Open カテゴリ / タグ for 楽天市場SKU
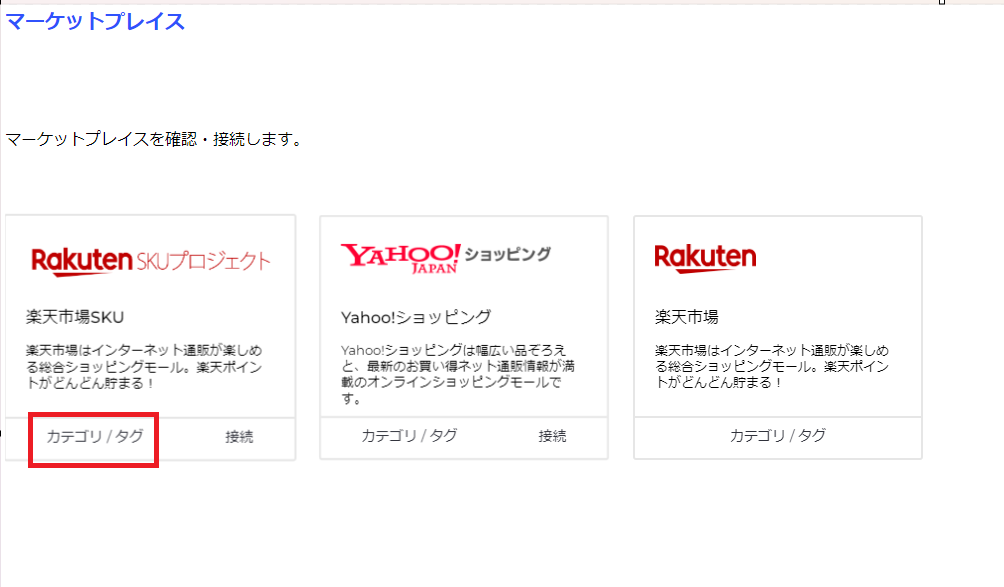The image size is (1004, 587). pyautogui.click(x=95, y=437)
